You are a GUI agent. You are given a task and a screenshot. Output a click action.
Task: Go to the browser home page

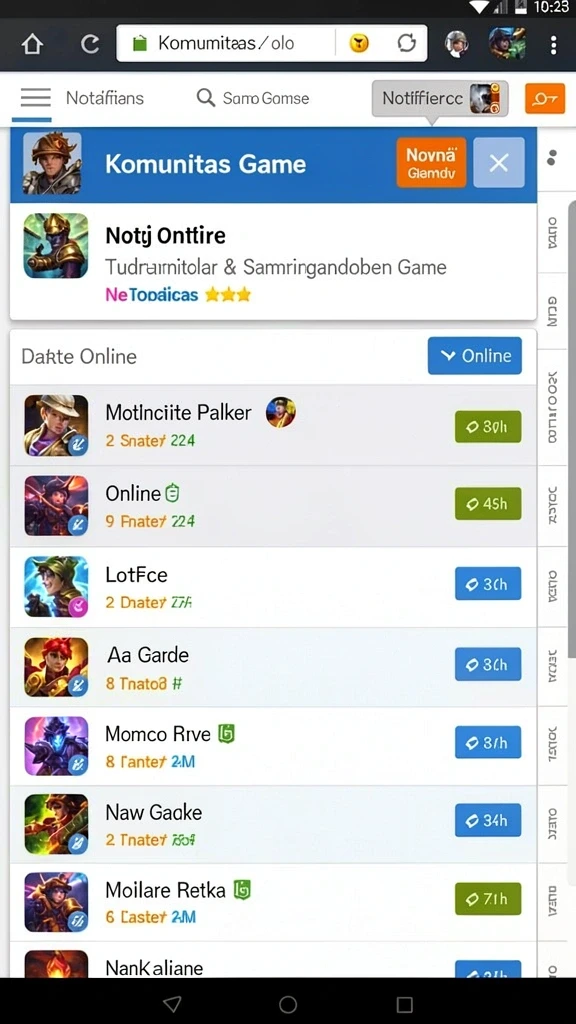point(32,44)
